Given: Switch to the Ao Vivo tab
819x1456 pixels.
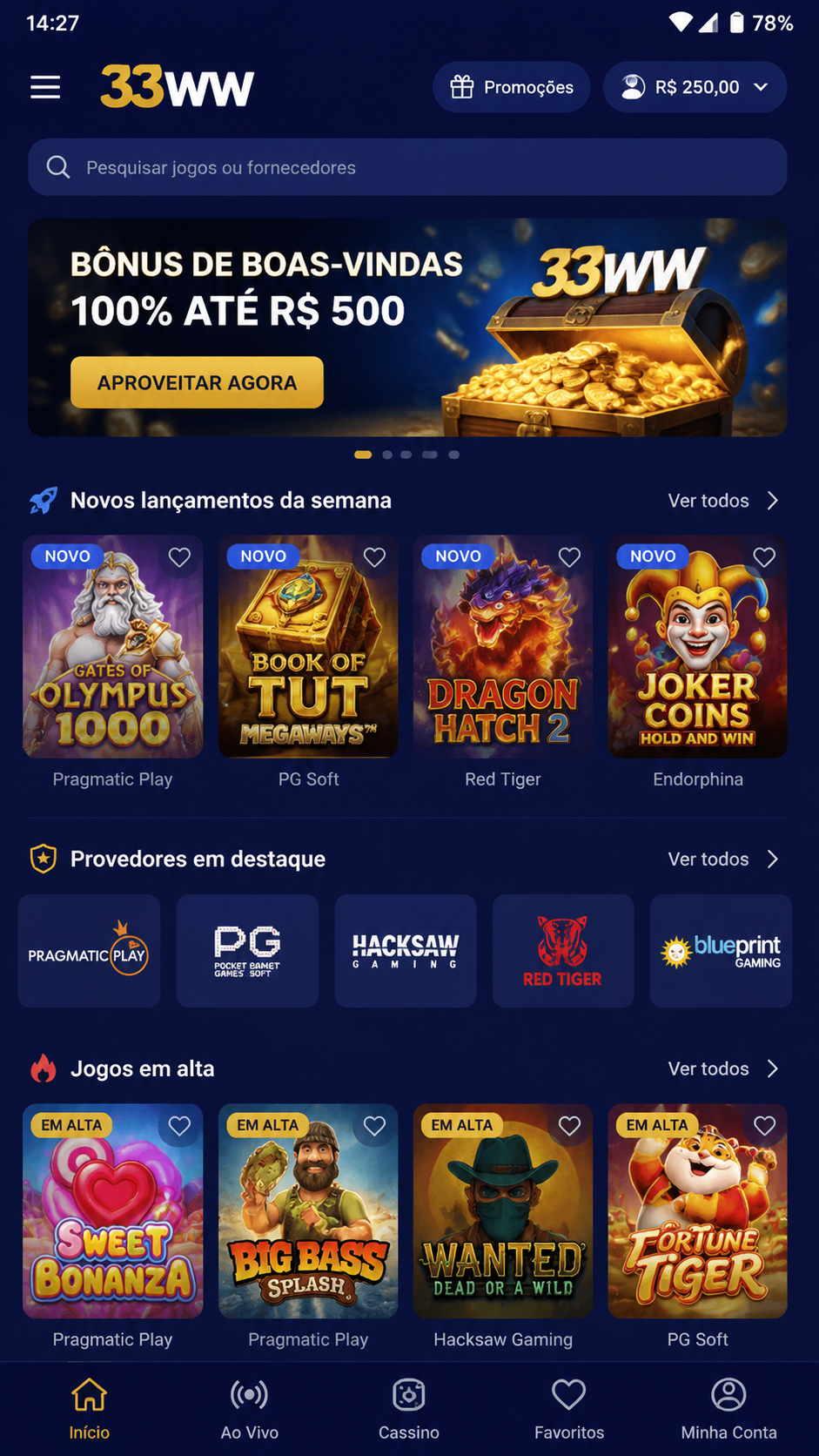Looking at the screenshot, I should tap(250, 1409).
